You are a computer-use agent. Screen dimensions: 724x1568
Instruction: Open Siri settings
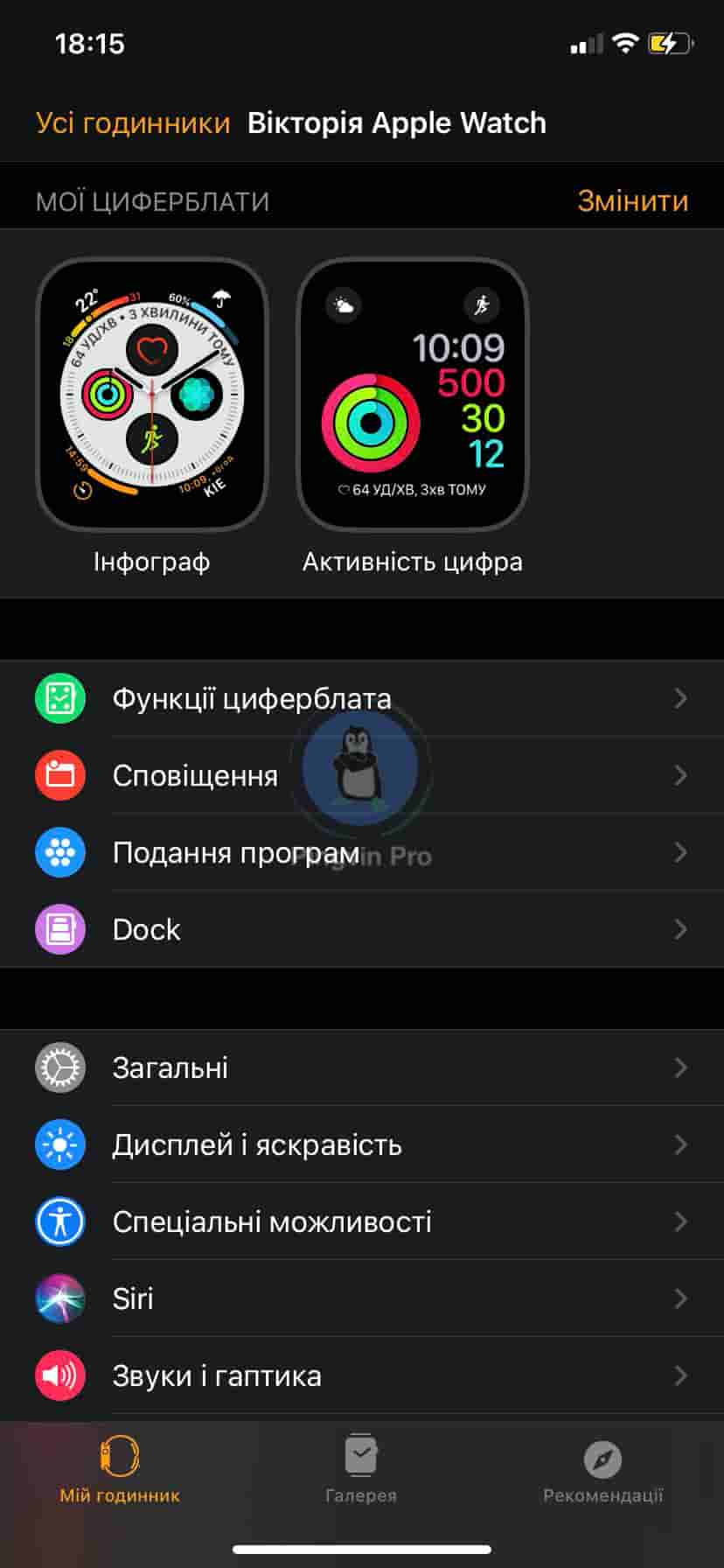click(x=362, y=1298)
